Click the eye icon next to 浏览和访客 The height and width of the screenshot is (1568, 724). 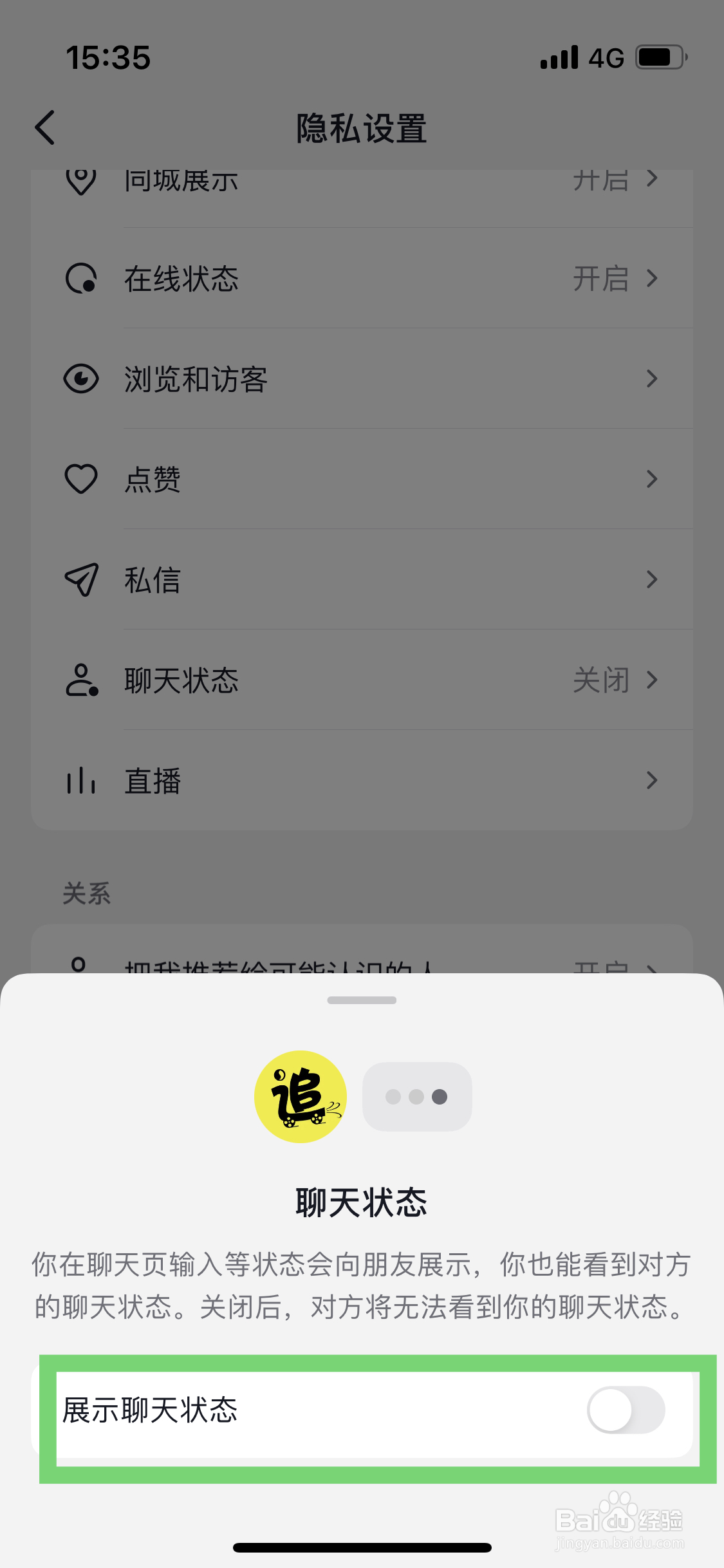pos(81,378)
